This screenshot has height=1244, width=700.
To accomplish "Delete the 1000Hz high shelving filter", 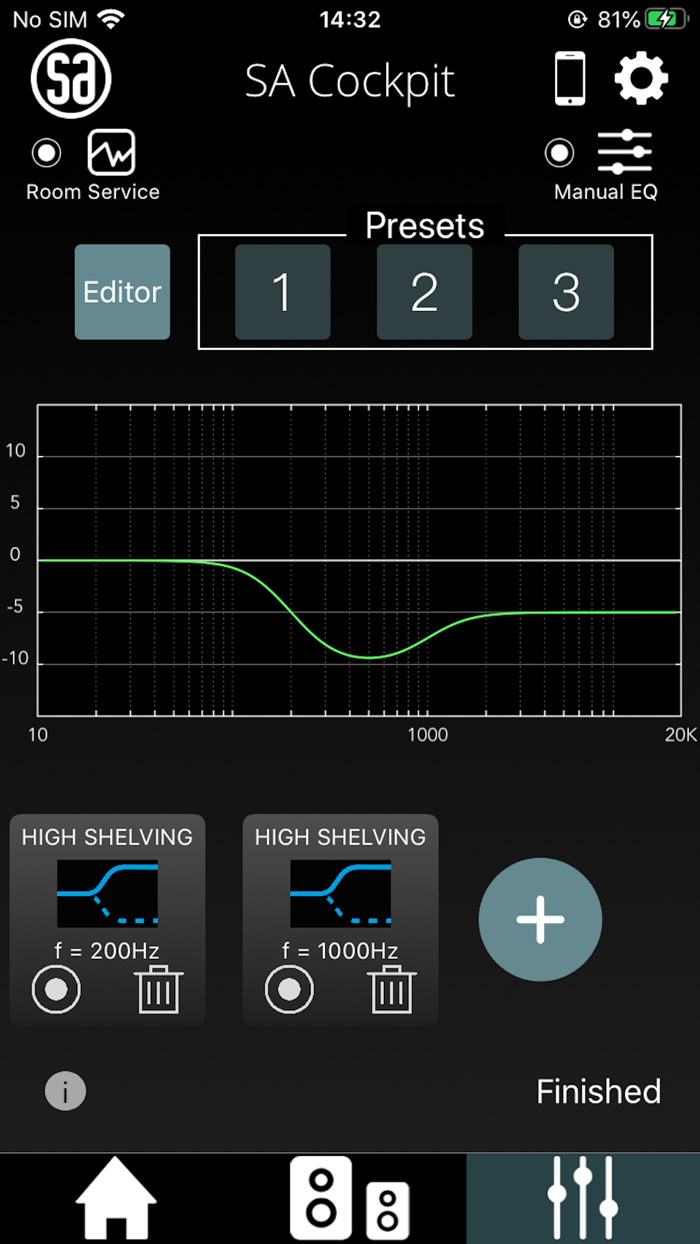I will (392, 990).
